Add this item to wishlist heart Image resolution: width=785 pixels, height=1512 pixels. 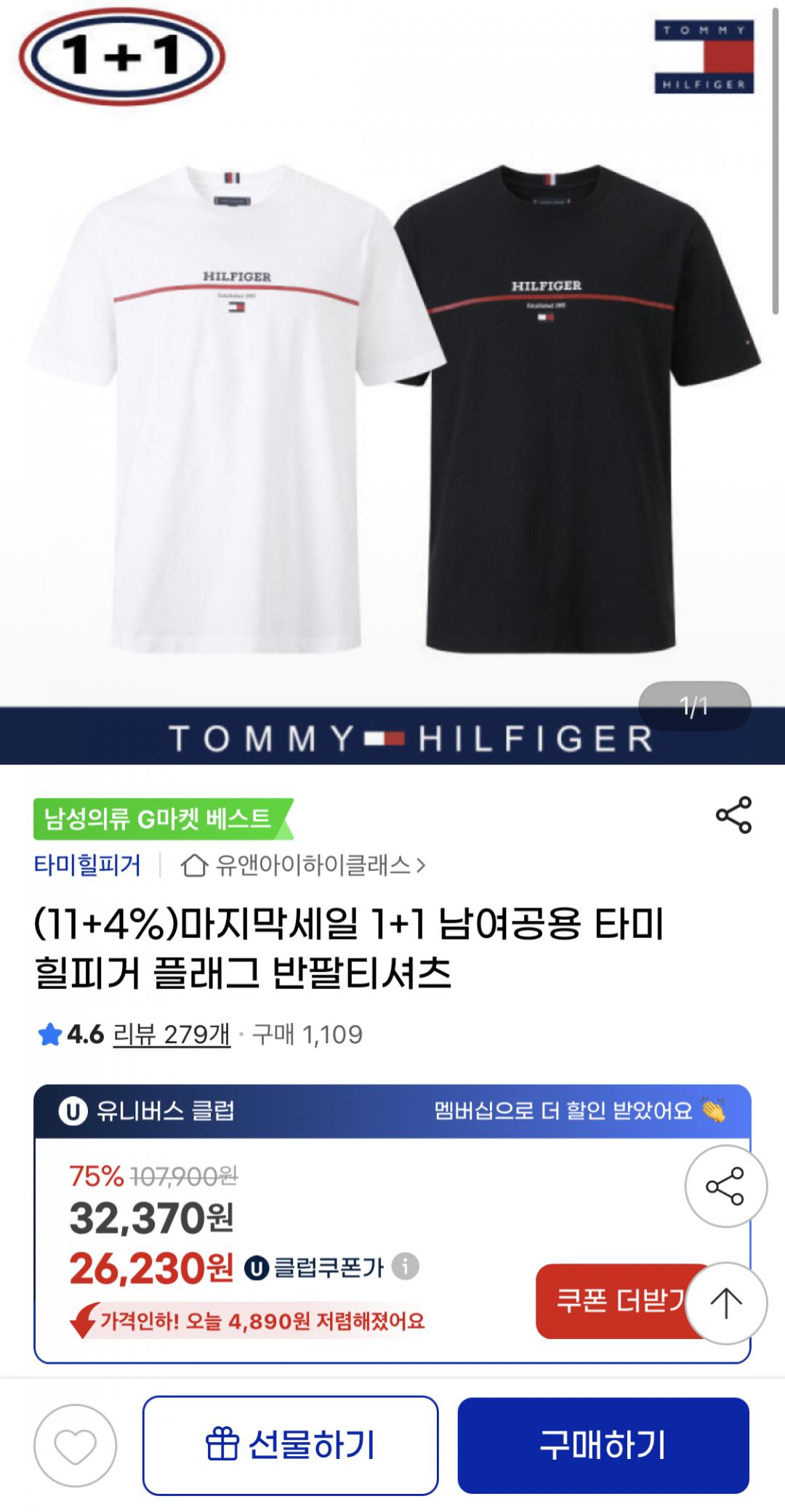coord(76,1446)
